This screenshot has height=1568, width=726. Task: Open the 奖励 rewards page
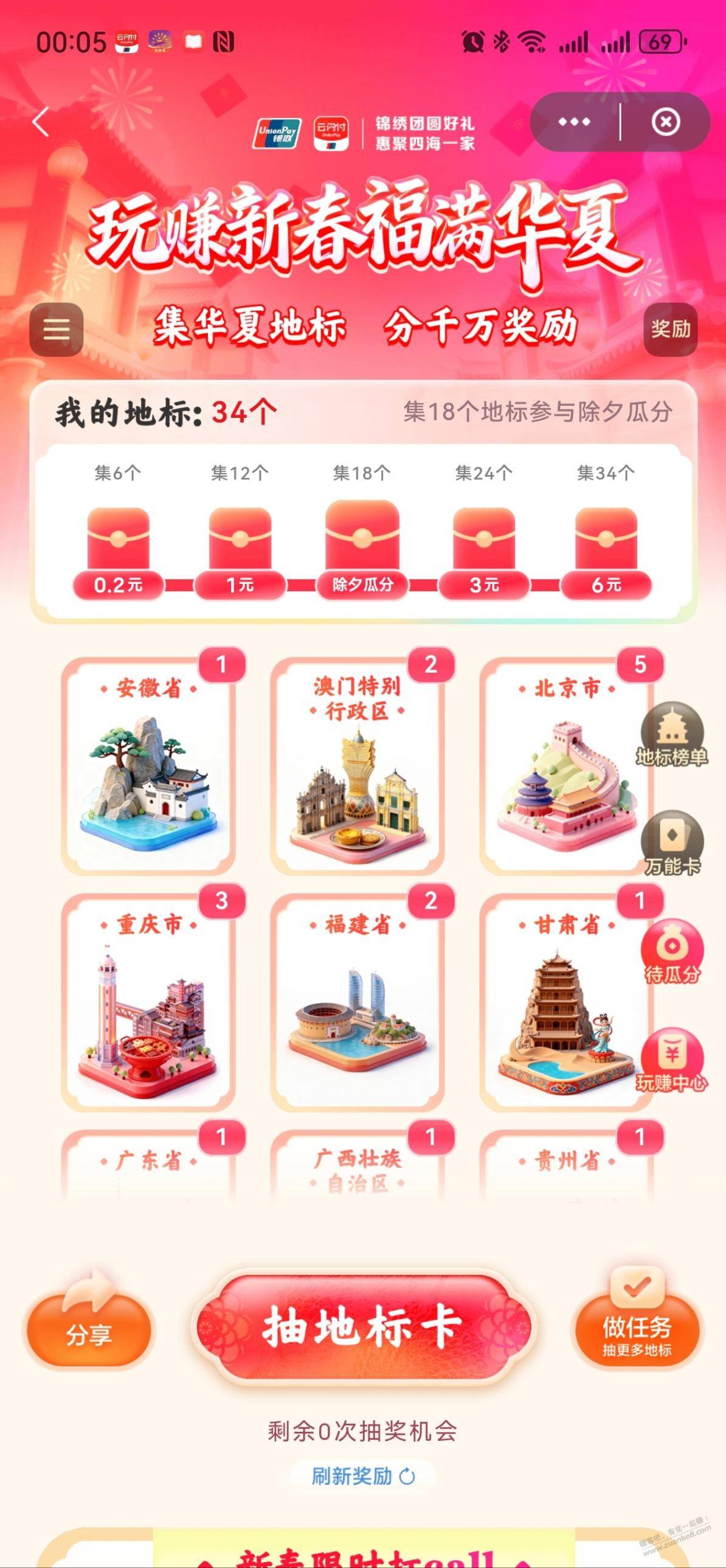pos(670,329)
